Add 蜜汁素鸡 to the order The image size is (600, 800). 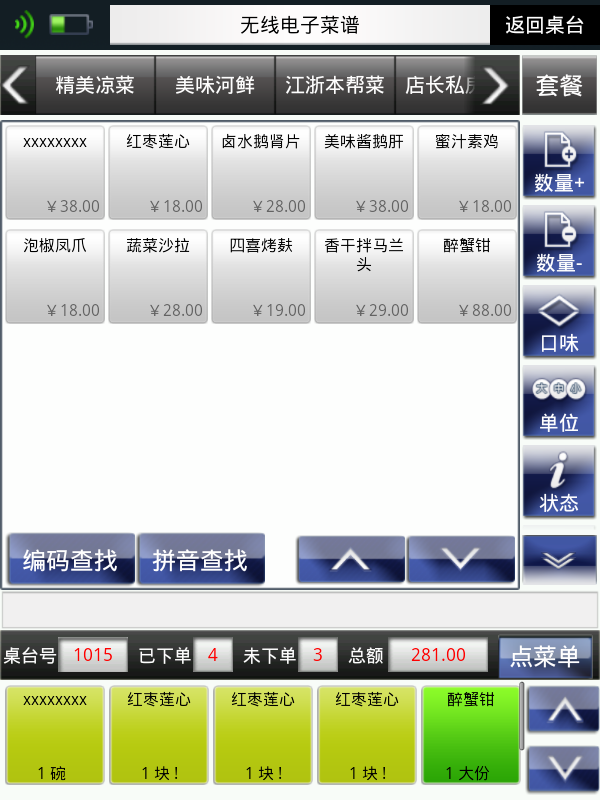coord(467,172)
